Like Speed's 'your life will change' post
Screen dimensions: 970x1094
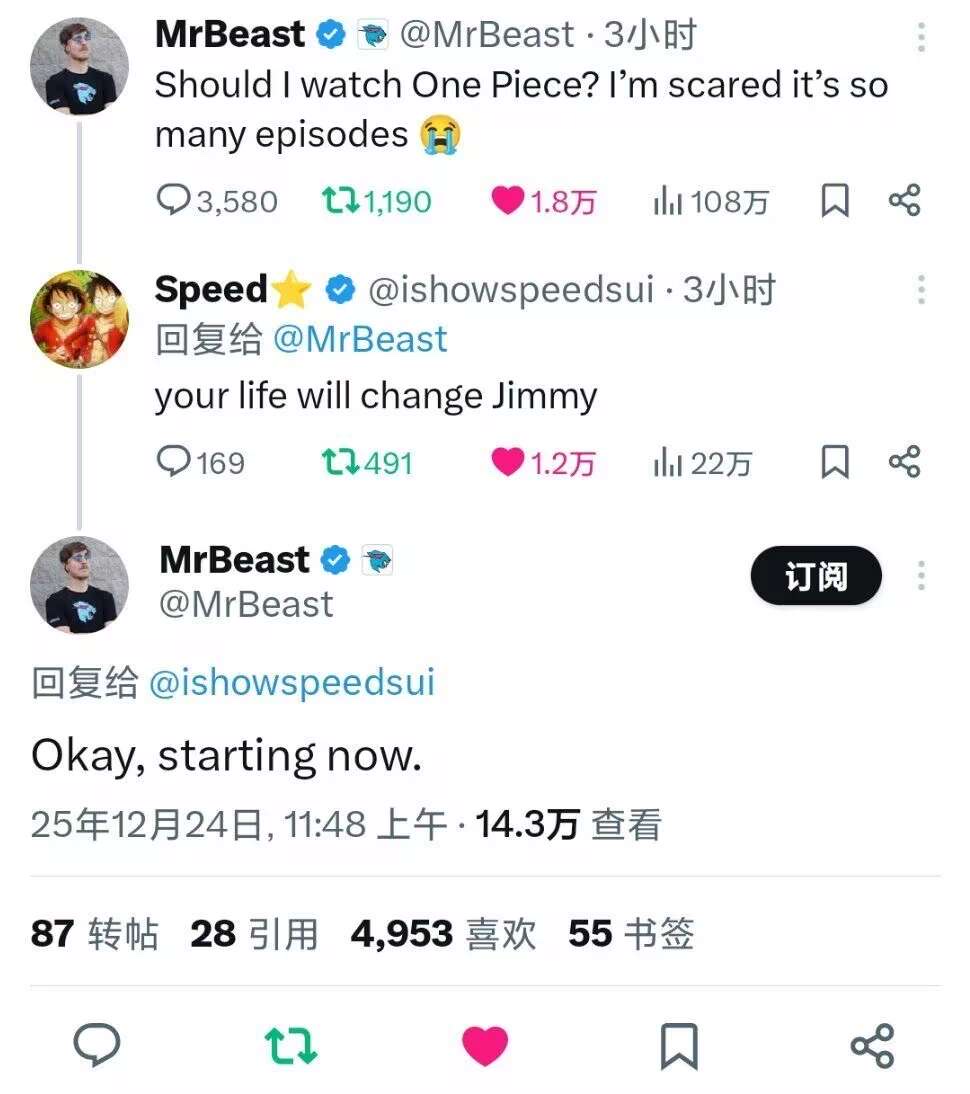(x=508, y=462)
